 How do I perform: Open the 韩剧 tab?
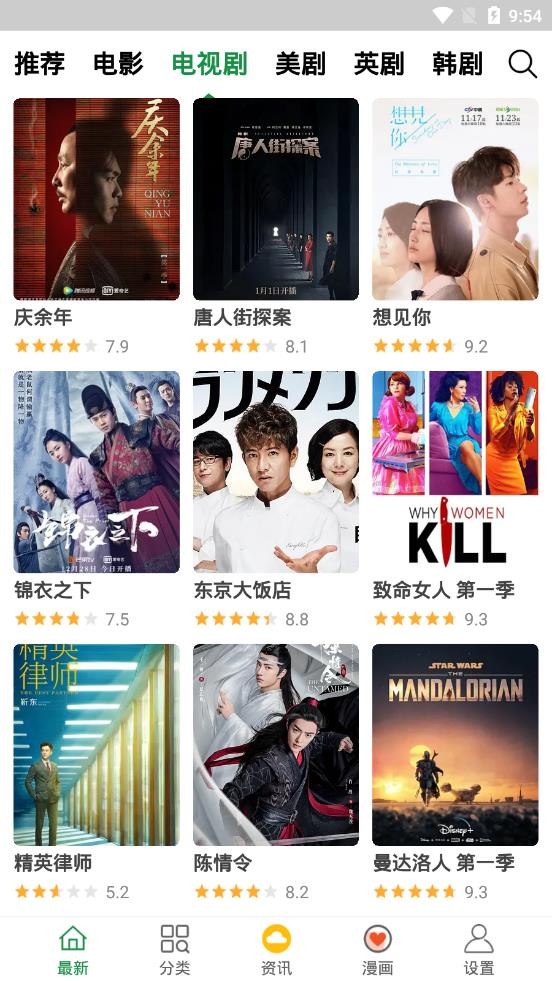coord(457,64)
